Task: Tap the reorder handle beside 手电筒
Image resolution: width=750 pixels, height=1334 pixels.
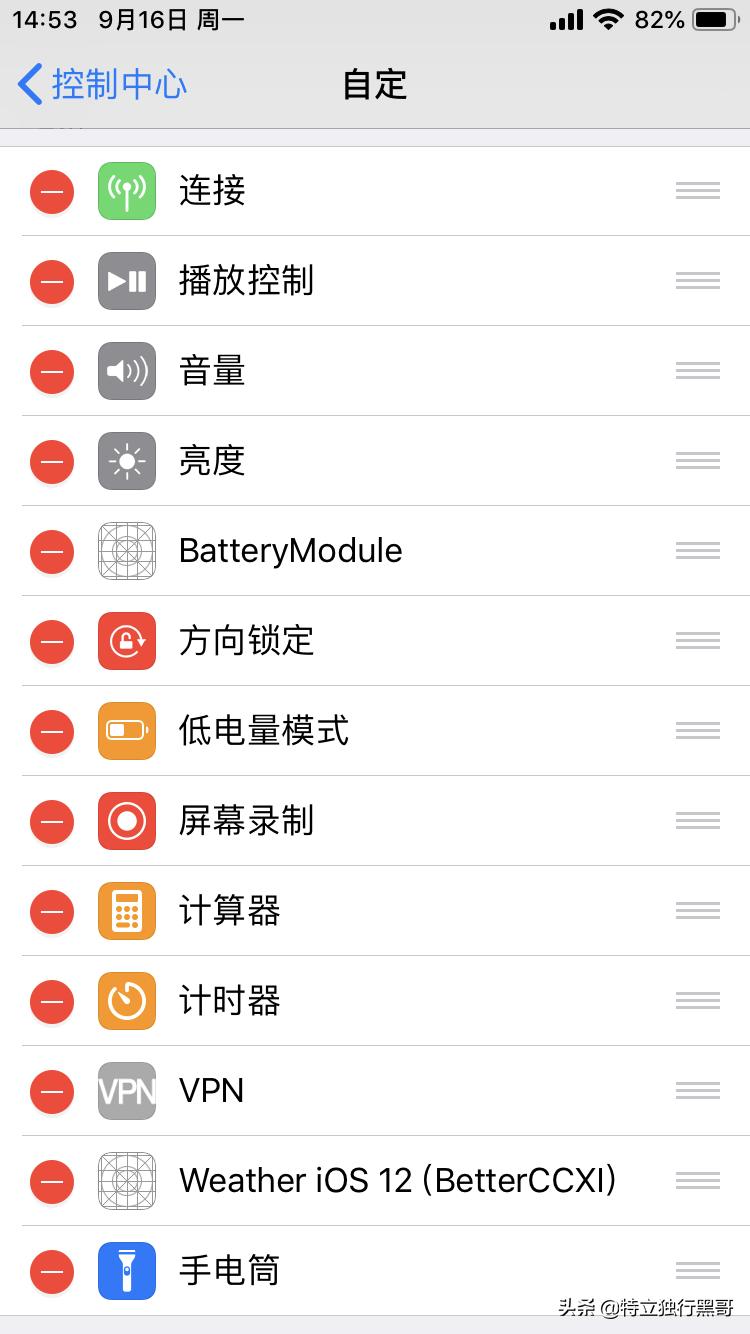Action: click(697, 1271)
